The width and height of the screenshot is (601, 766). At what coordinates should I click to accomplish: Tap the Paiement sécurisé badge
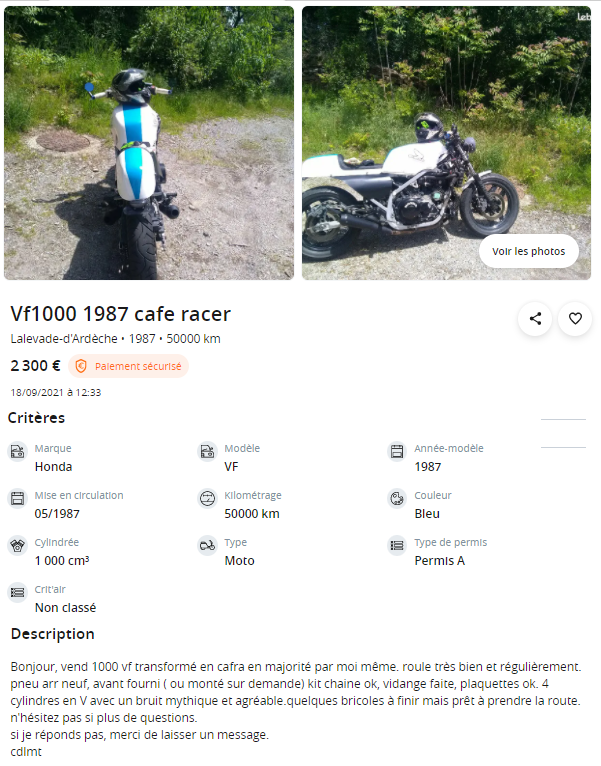click(x=128, y=366)
